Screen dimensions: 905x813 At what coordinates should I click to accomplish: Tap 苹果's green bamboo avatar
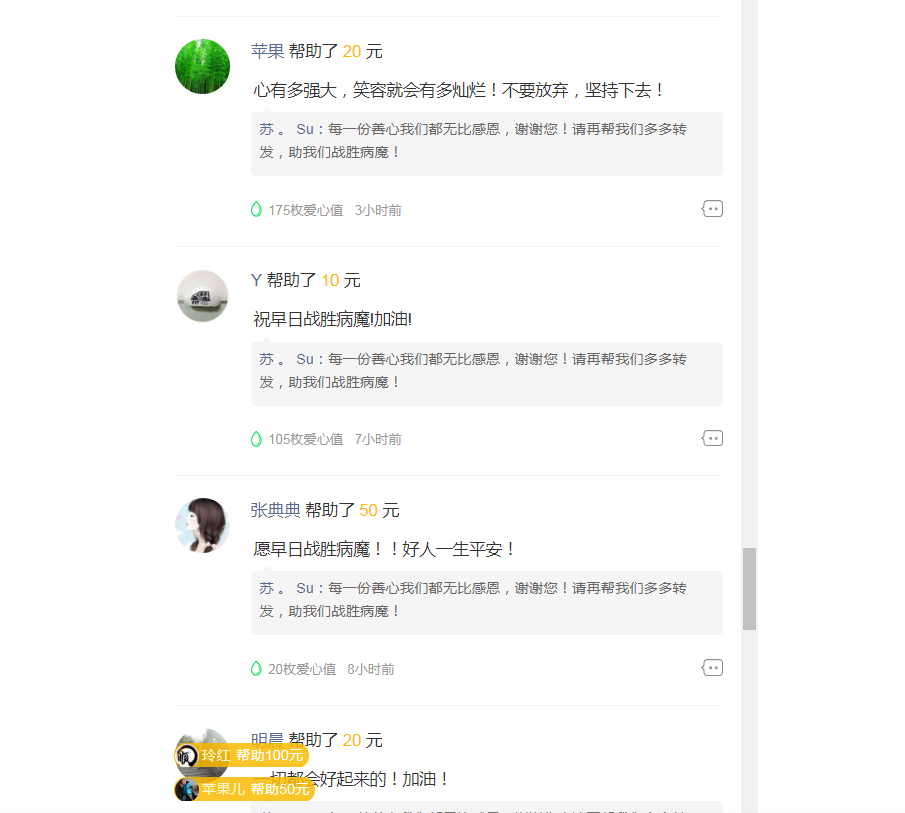pos(202,67)
